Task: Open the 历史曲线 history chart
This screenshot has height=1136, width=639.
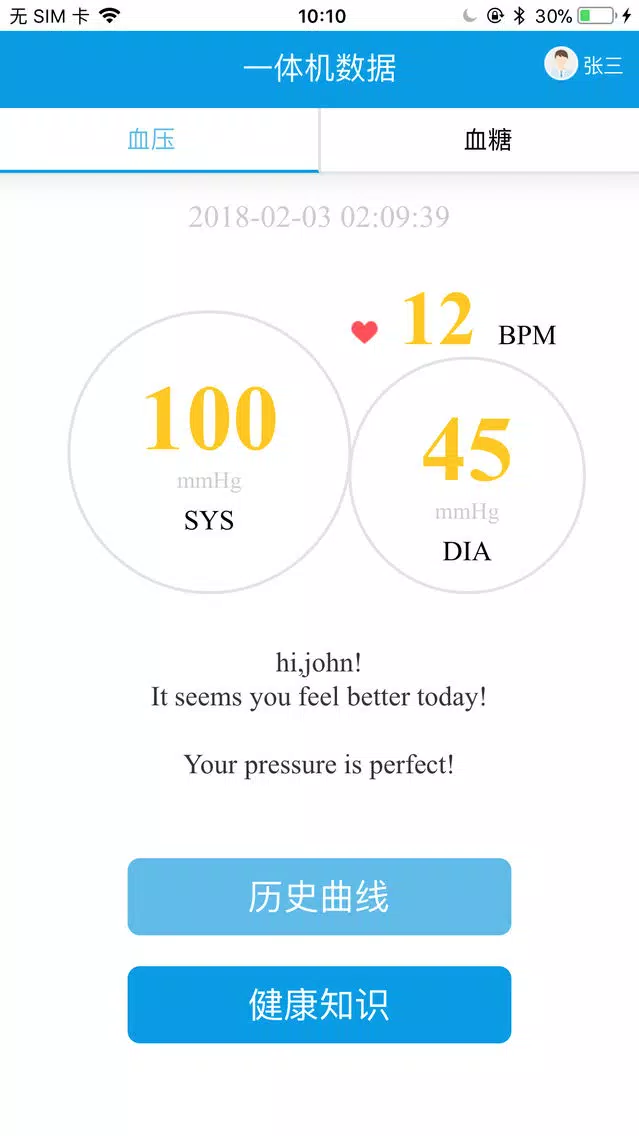Action: tap(320, 897)
